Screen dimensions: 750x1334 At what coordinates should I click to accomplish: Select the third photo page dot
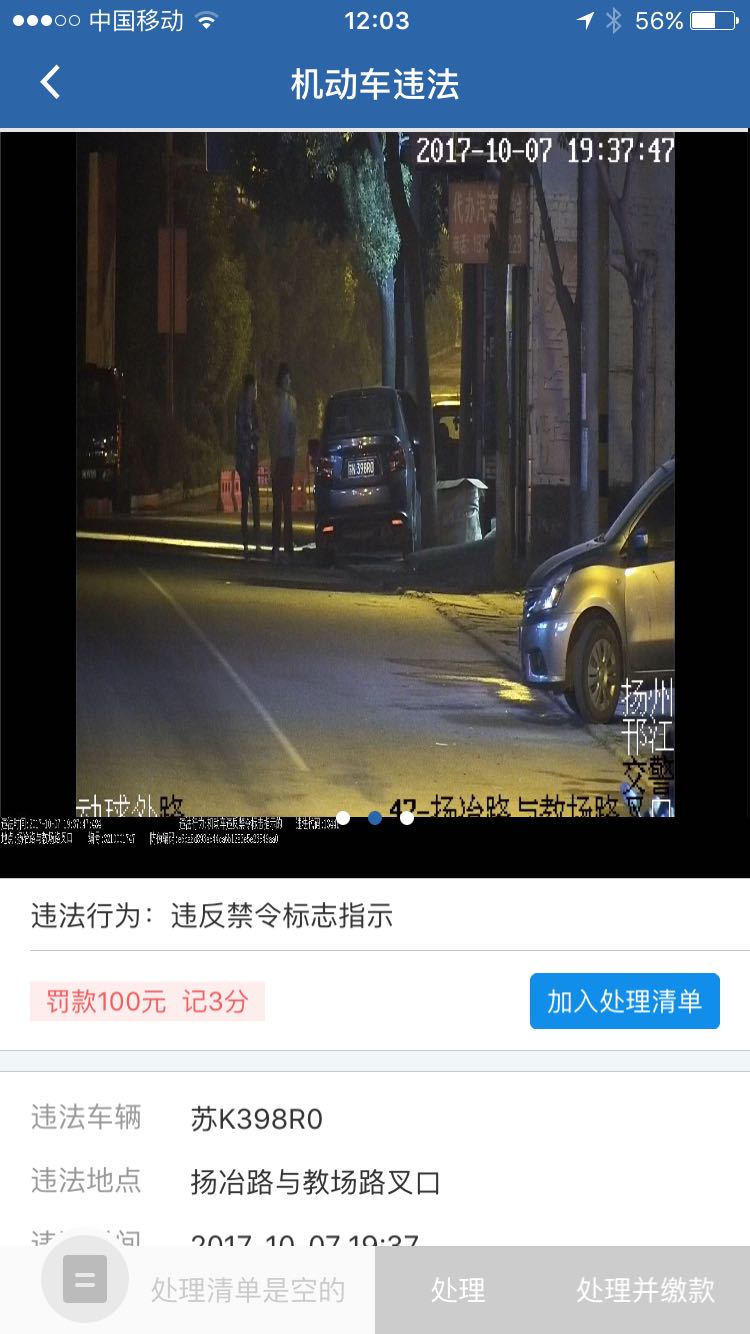coord(407,818)
